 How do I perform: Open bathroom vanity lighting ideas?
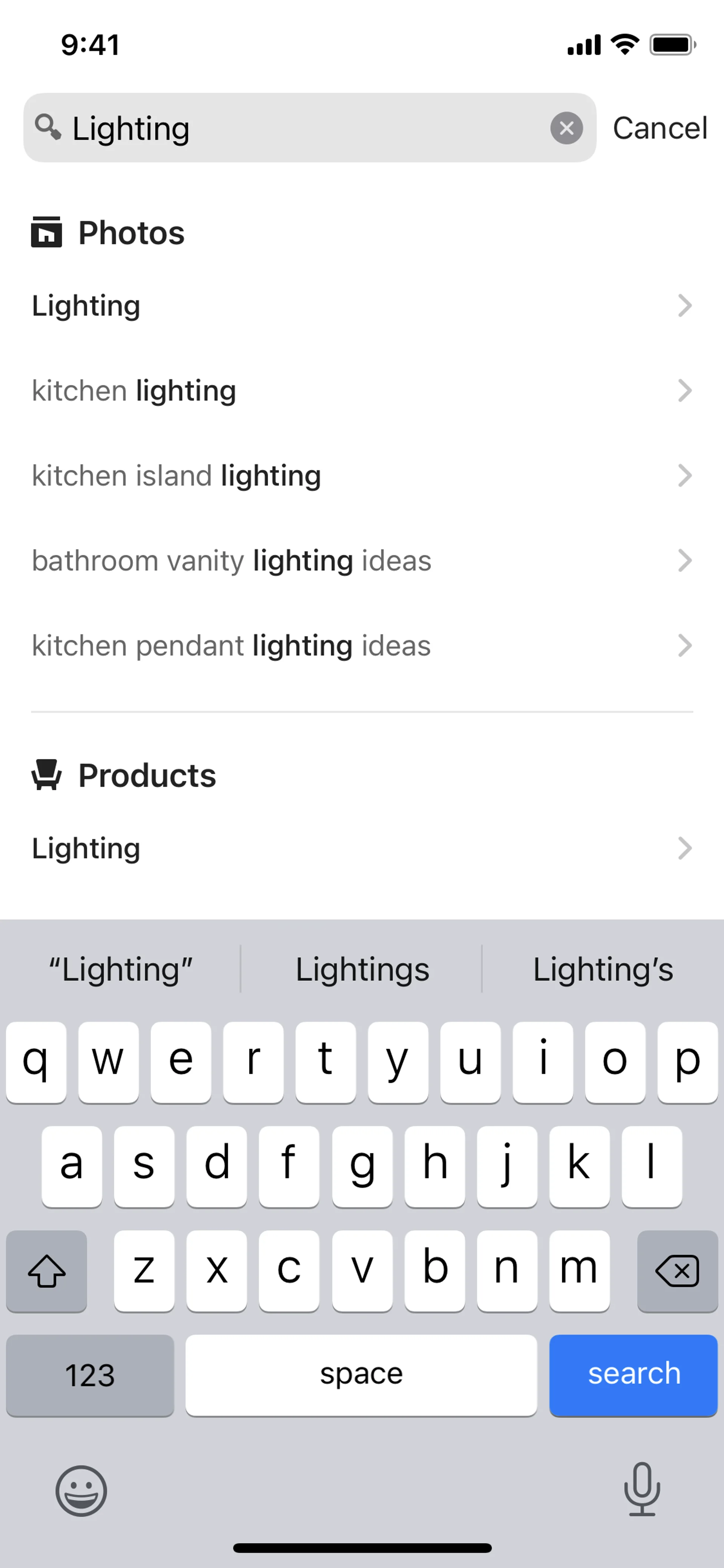[361, 561]
